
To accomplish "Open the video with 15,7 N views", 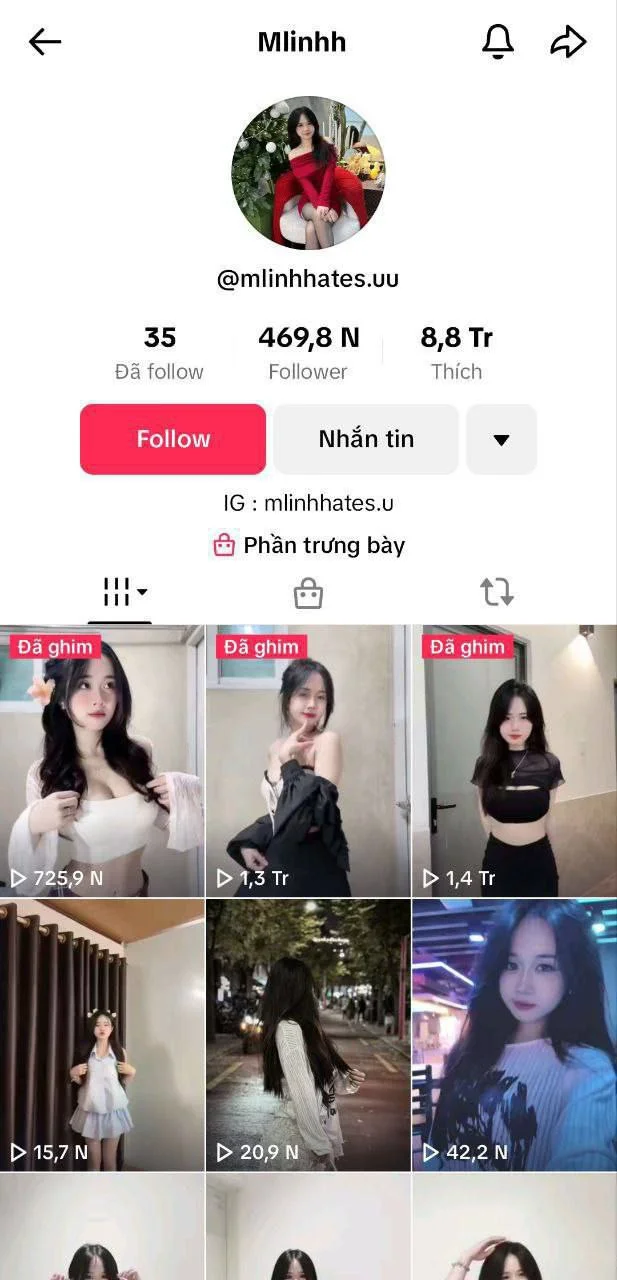I will coord(102,1035).
